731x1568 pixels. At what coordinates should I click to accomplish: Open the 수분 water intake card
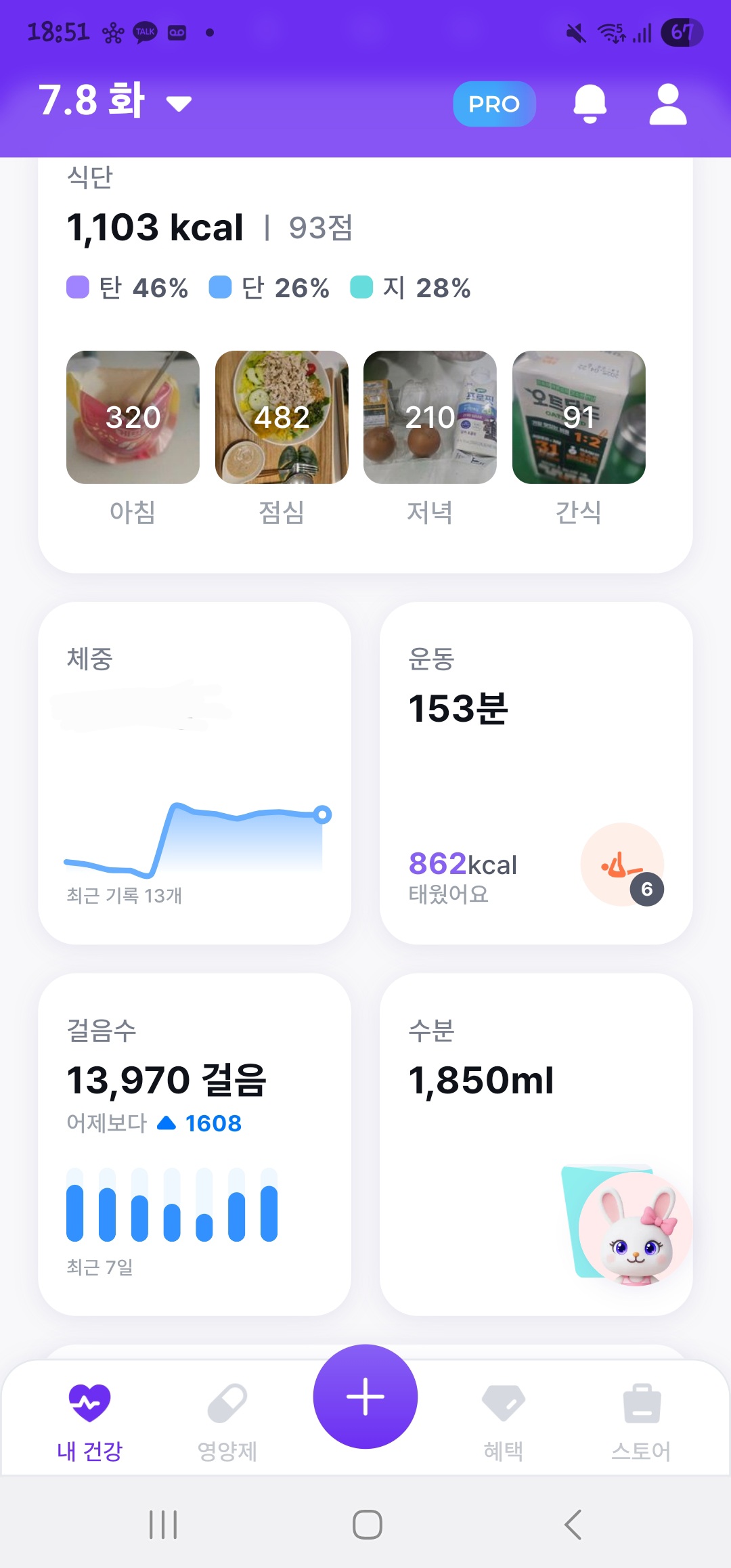pos(535,1144)
